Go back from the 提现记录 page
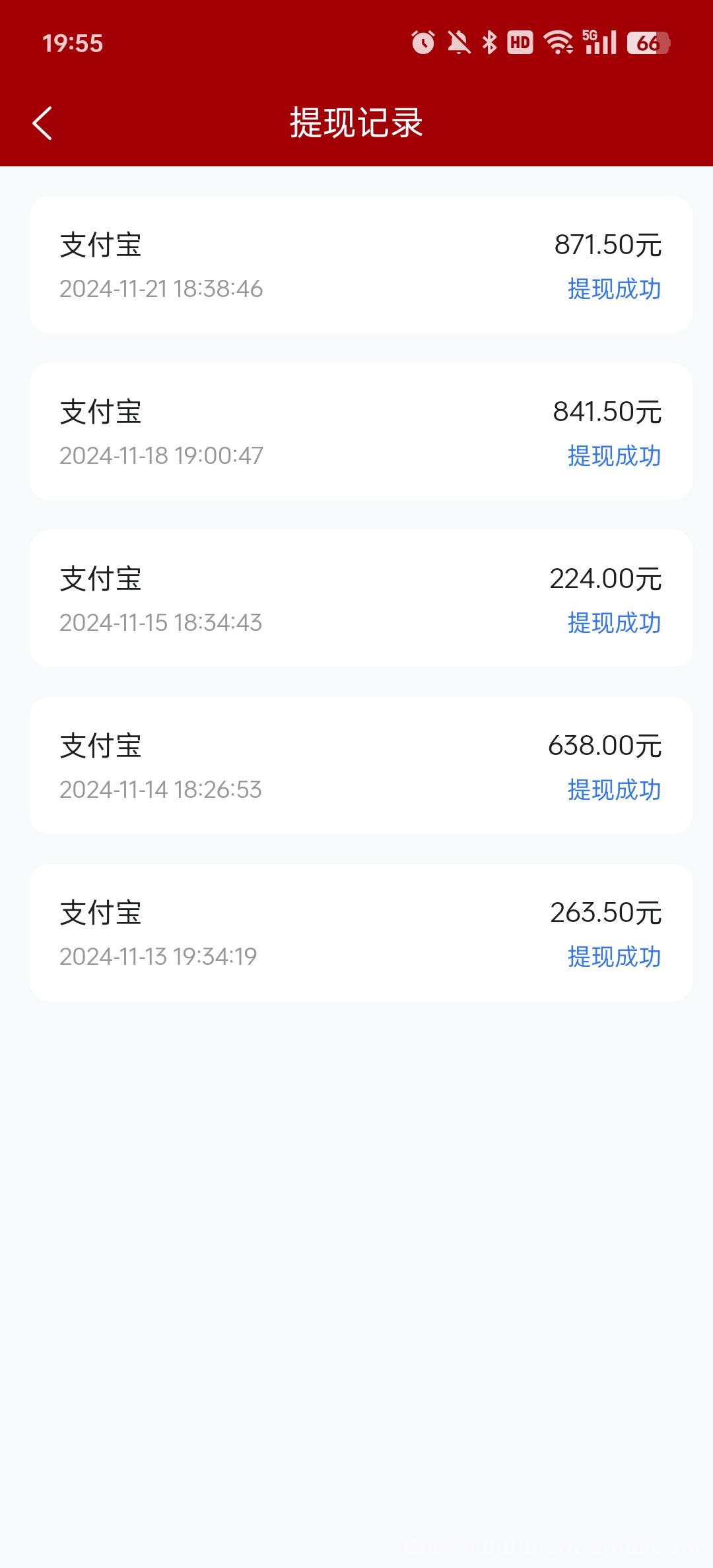 pos(42,123)
